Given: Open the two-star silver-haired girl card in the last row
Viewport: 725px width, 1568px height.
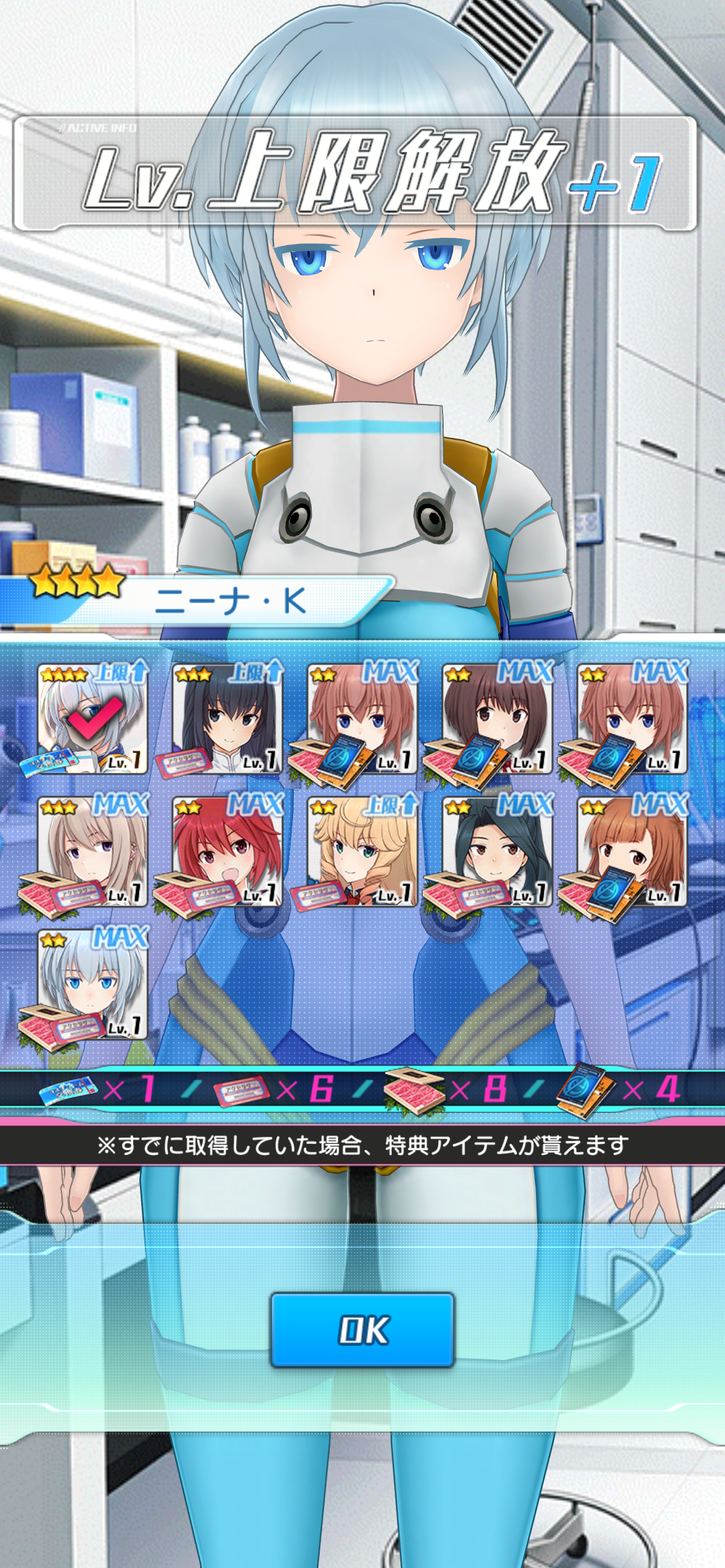Looking at the screenshot, I should click(x=92, y=984).
